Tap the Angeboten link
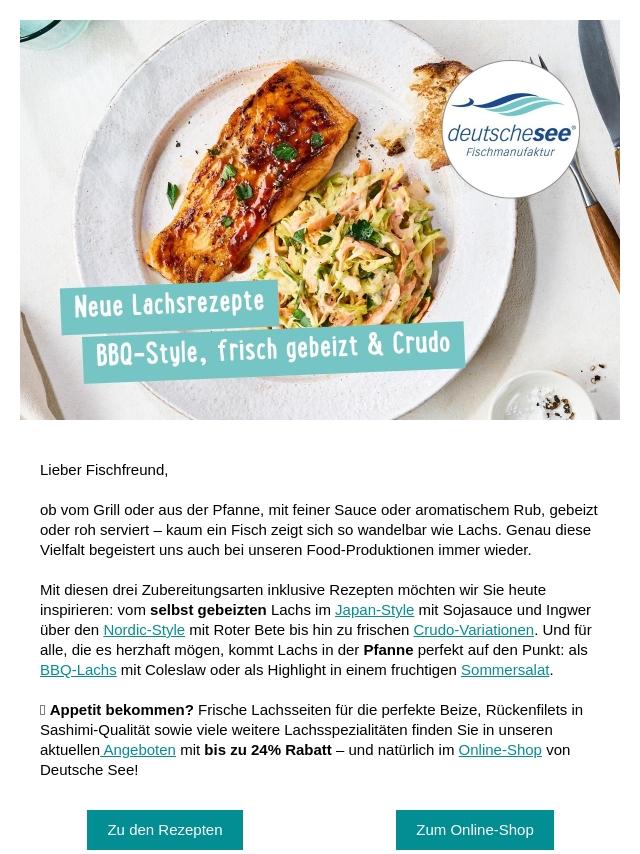Viewport: 640px width, 854px height. [x=139, y=749]
